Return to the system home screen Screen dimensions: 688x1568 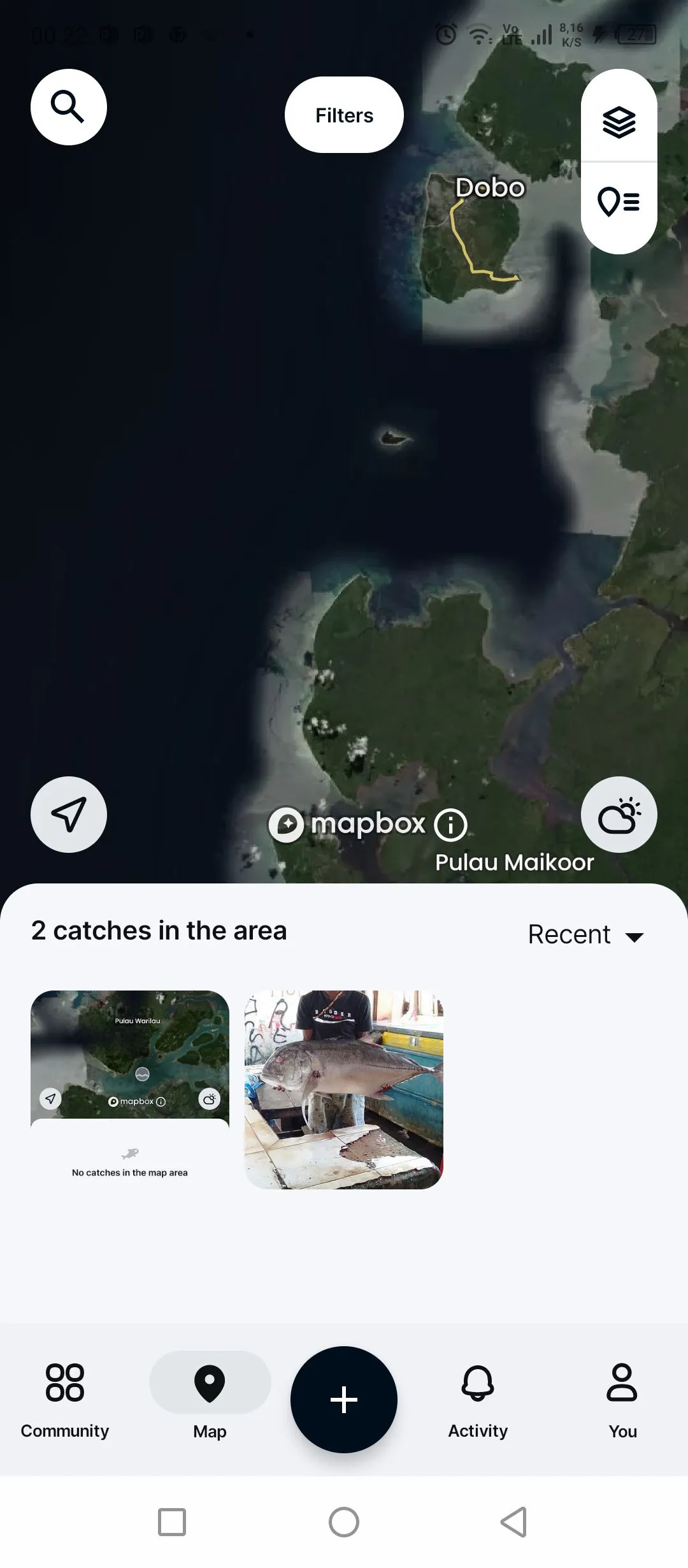[344, 1522]
